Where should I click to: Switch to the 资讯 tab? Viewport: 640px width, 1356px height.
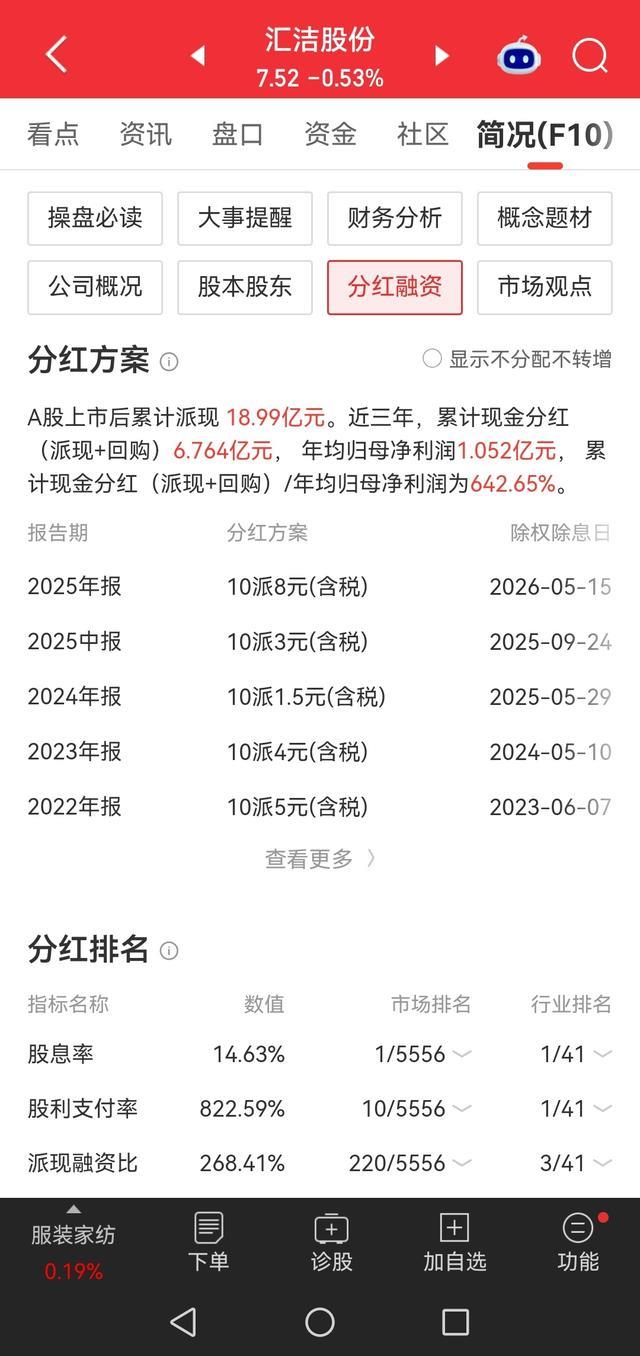(146, 134)
